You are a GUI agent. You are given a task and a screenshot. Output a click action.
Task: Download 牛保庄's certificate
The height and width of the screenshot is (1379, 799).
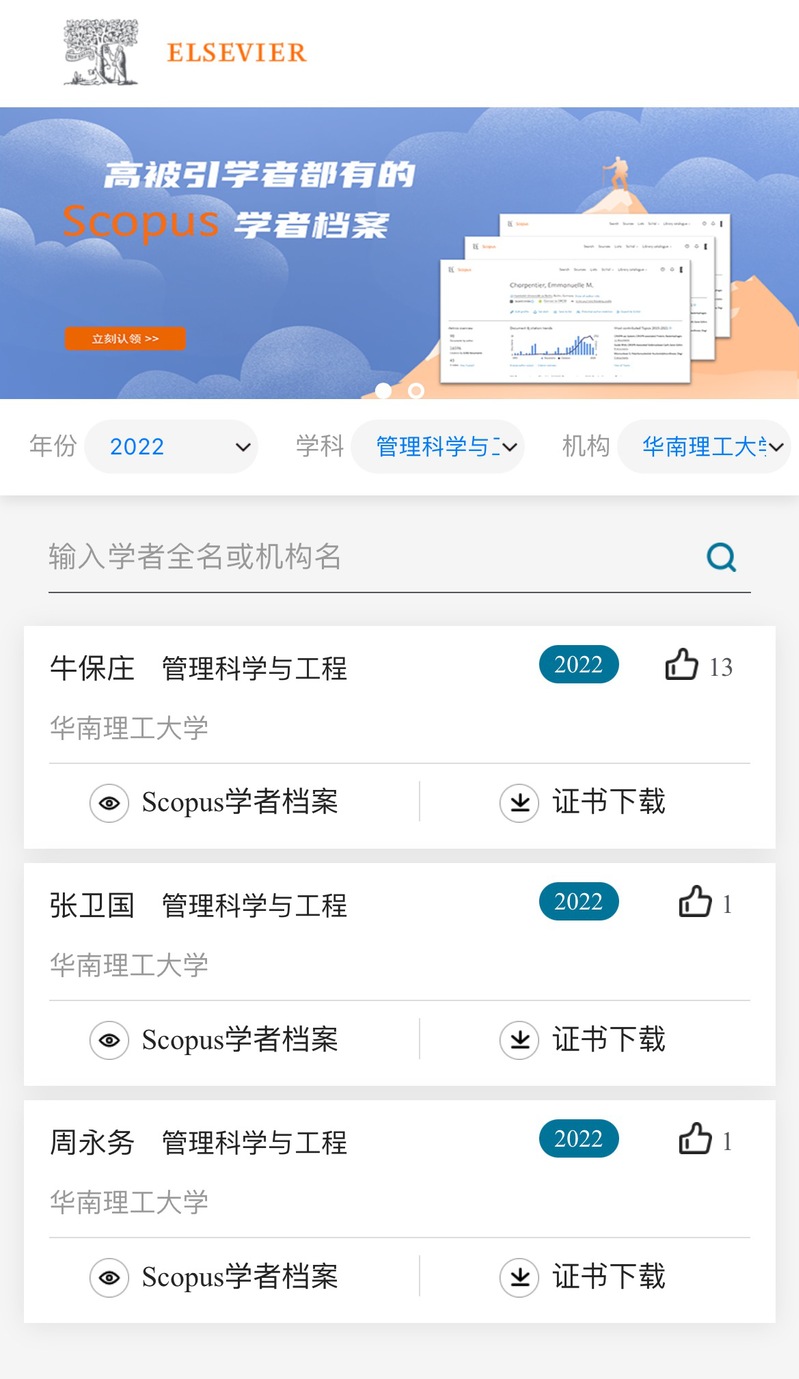coord(583,802)
